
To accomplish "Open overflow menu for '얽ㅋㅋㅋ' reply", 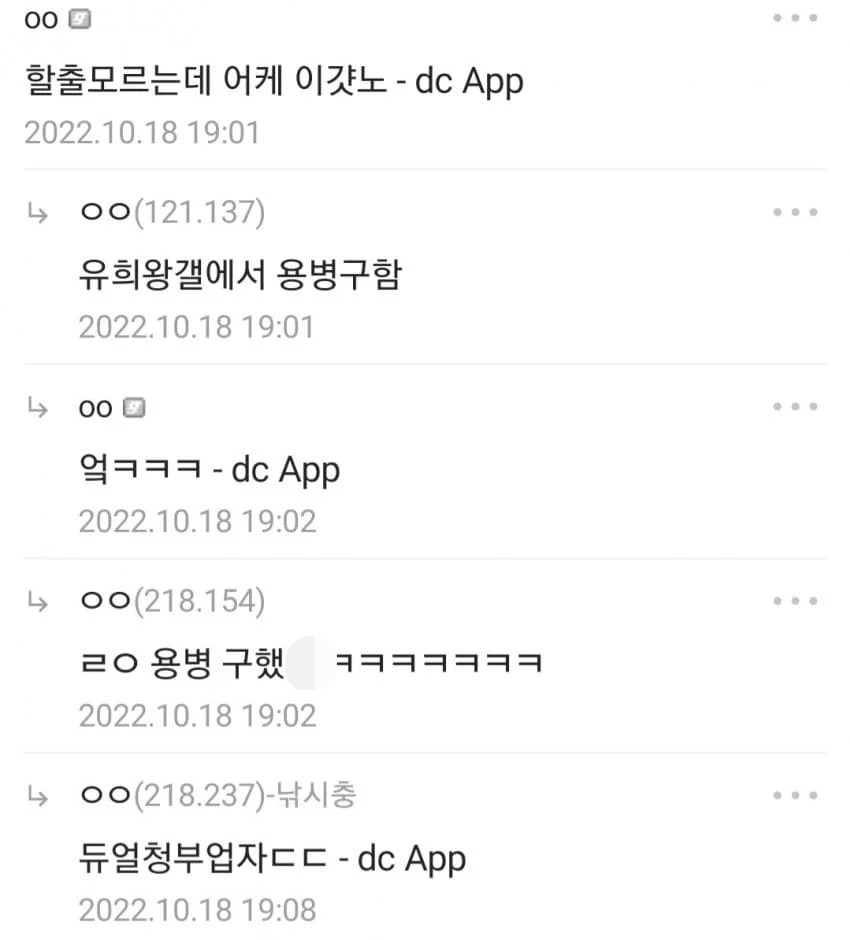I will coord(795,407).
